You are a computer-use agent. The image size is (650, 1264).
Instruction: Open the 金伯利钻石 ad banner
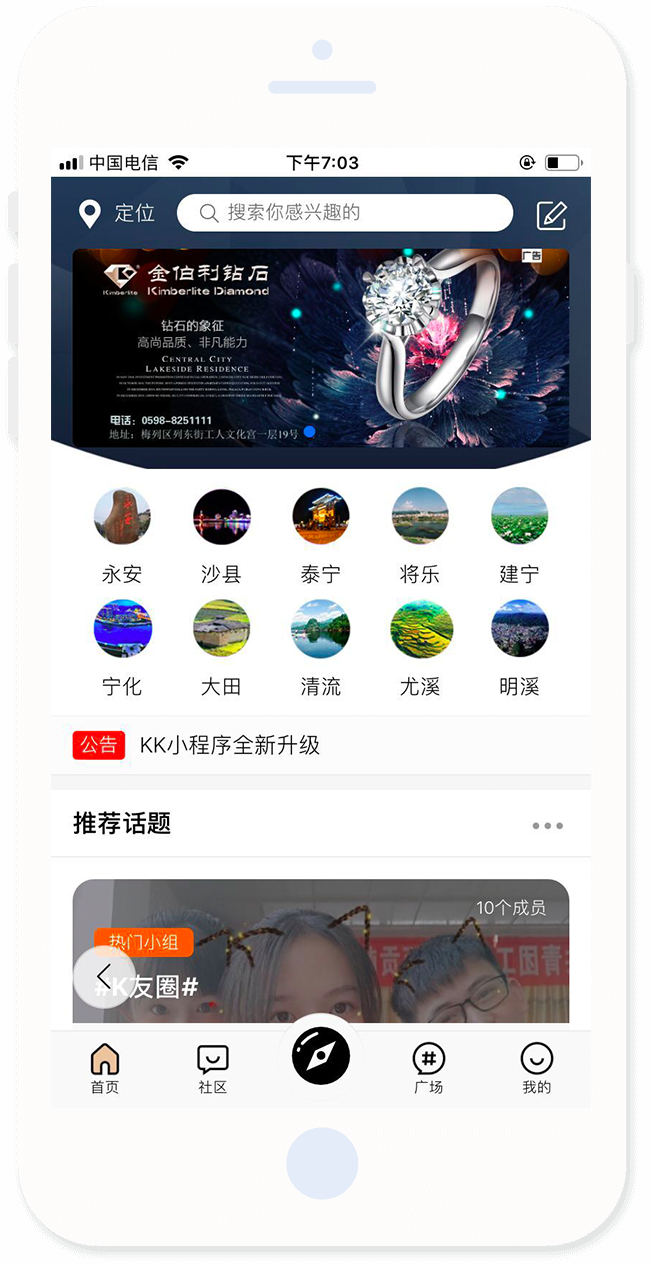[320, 347]
